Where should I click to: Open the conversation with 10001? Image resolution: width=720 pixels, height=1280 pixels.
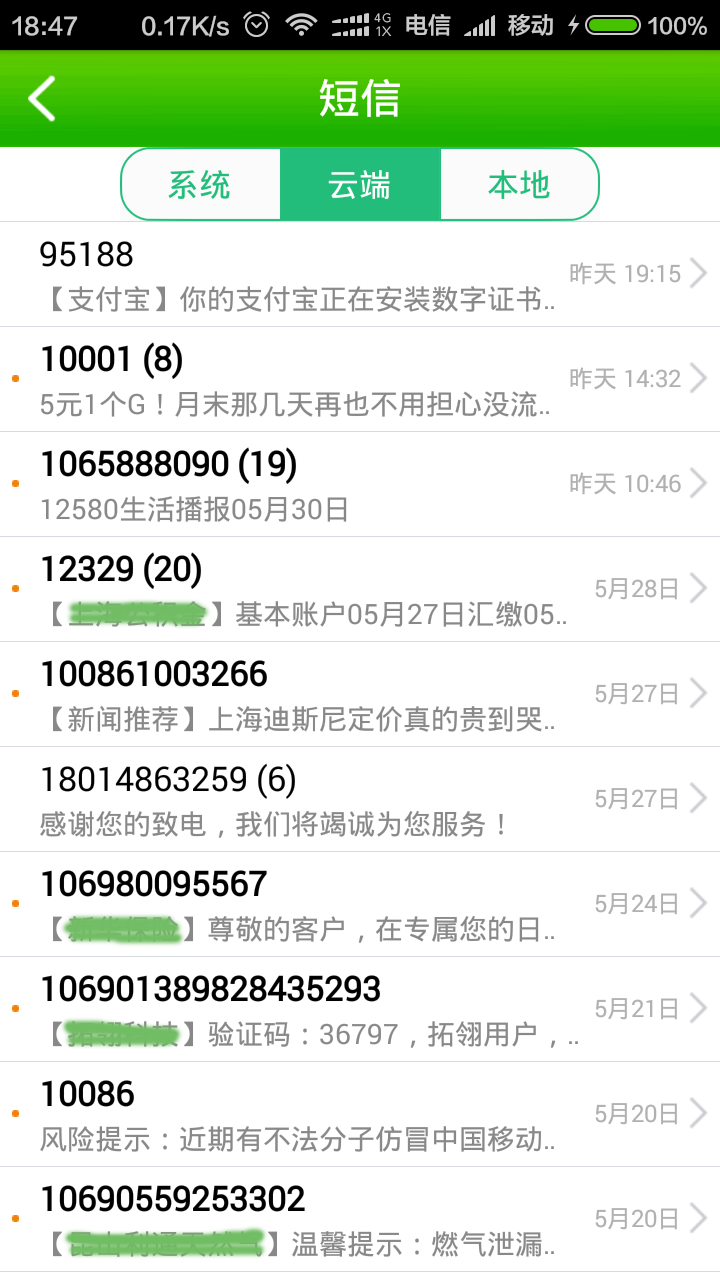360,379
